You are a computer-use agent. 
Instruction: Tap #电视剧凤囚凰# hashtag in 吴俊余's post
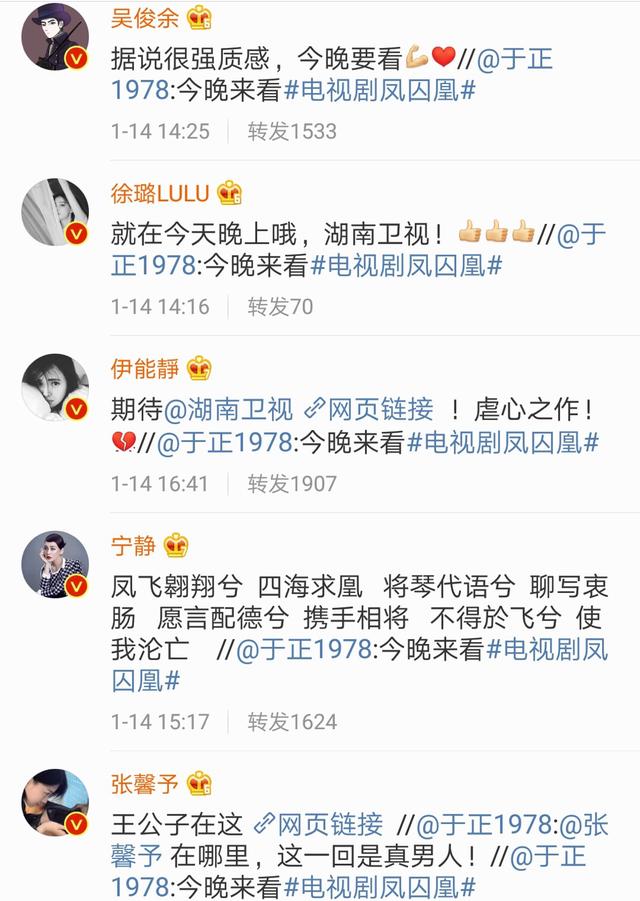click(x=379, y=91)
